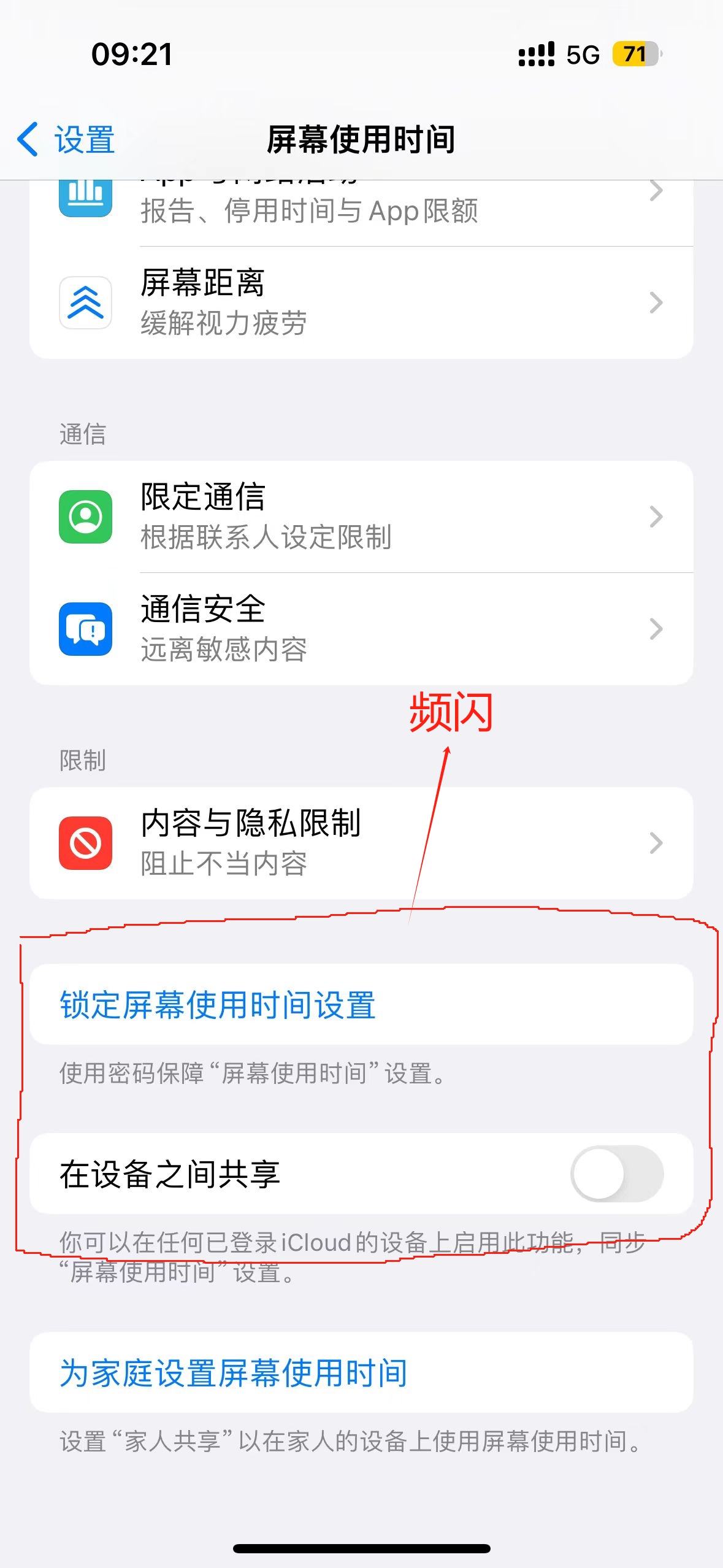Tap 锁定屏幕使用时间设置
The image size is (723, 1568).
click(218, 1005)
